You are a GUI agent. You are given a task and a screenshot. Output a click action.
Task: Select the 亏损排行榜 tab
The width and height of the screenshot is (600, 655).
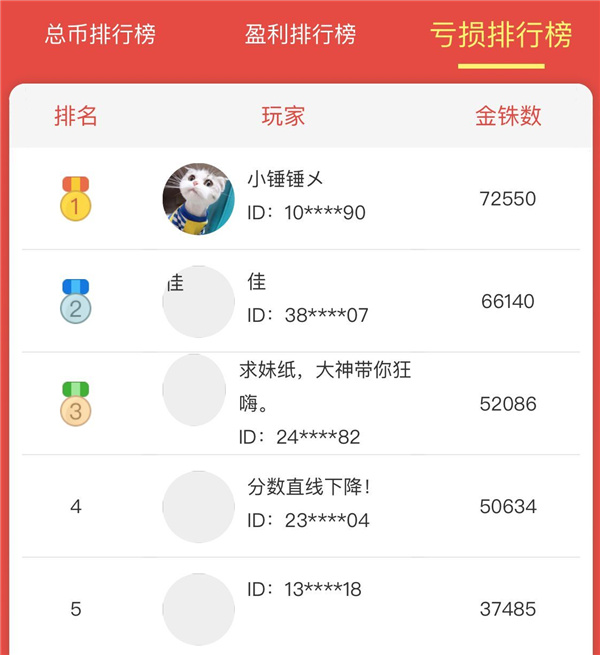pyautogui.click(x=501, y=35)
